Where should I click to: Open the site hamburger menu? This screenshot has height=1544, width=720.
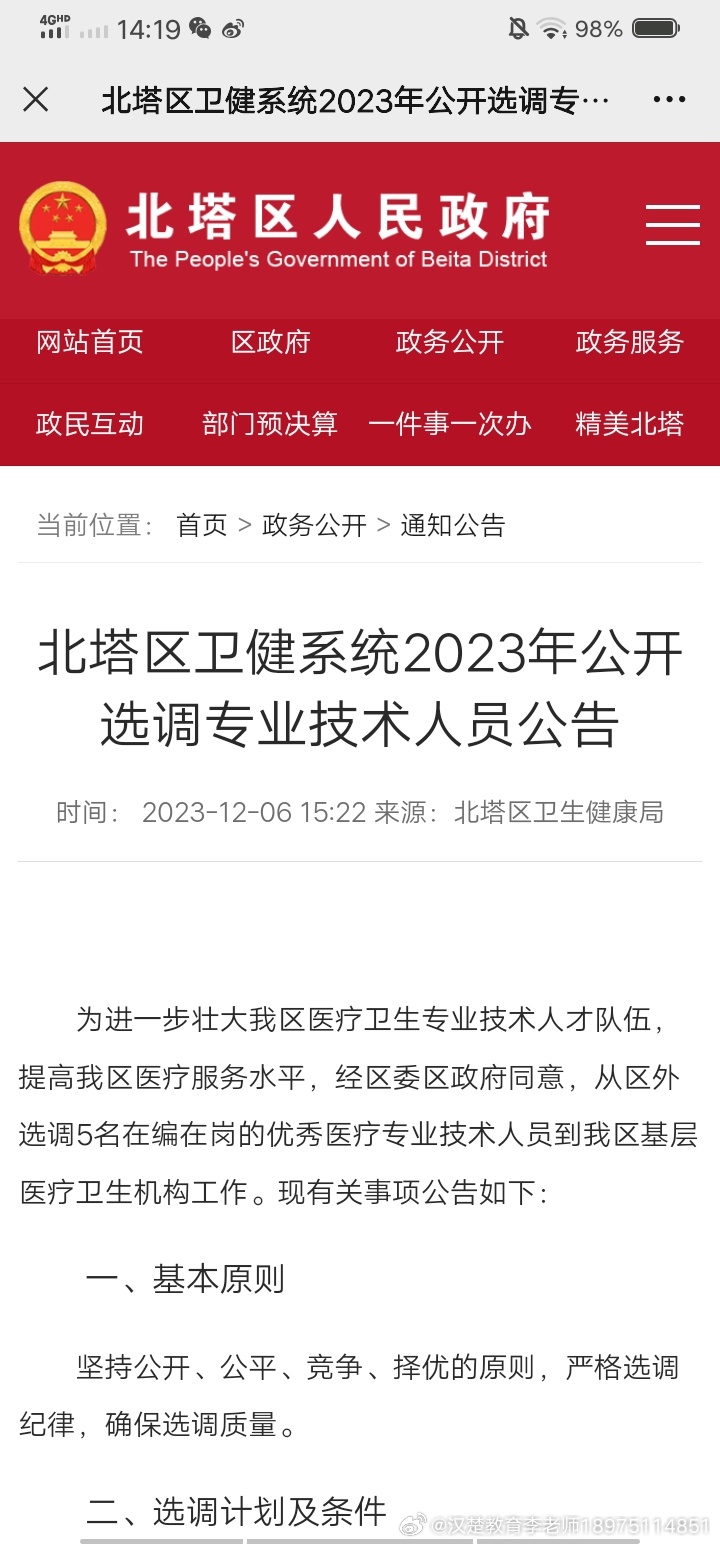[672, 225]
